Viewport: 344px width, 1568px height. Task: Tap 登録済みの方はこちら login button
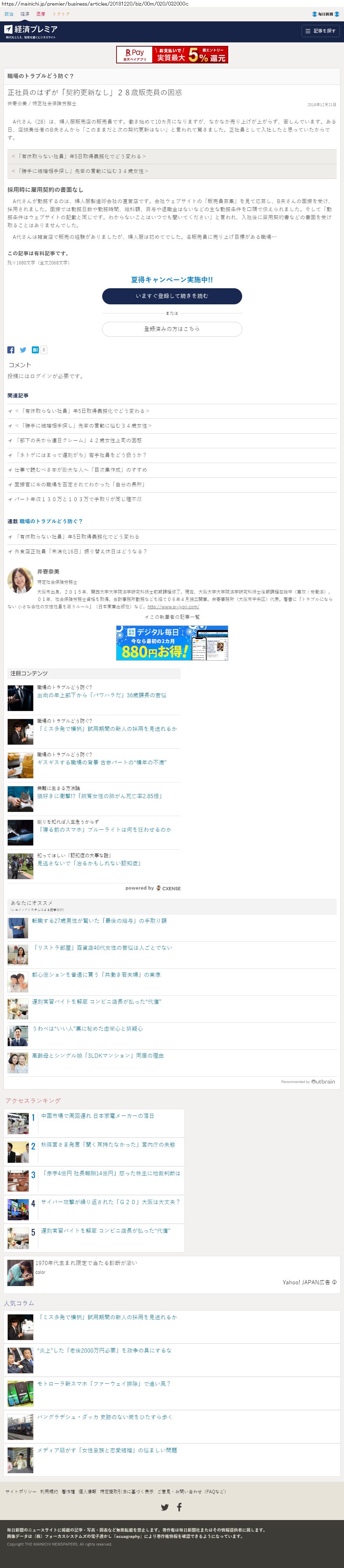tap(172, 329)
